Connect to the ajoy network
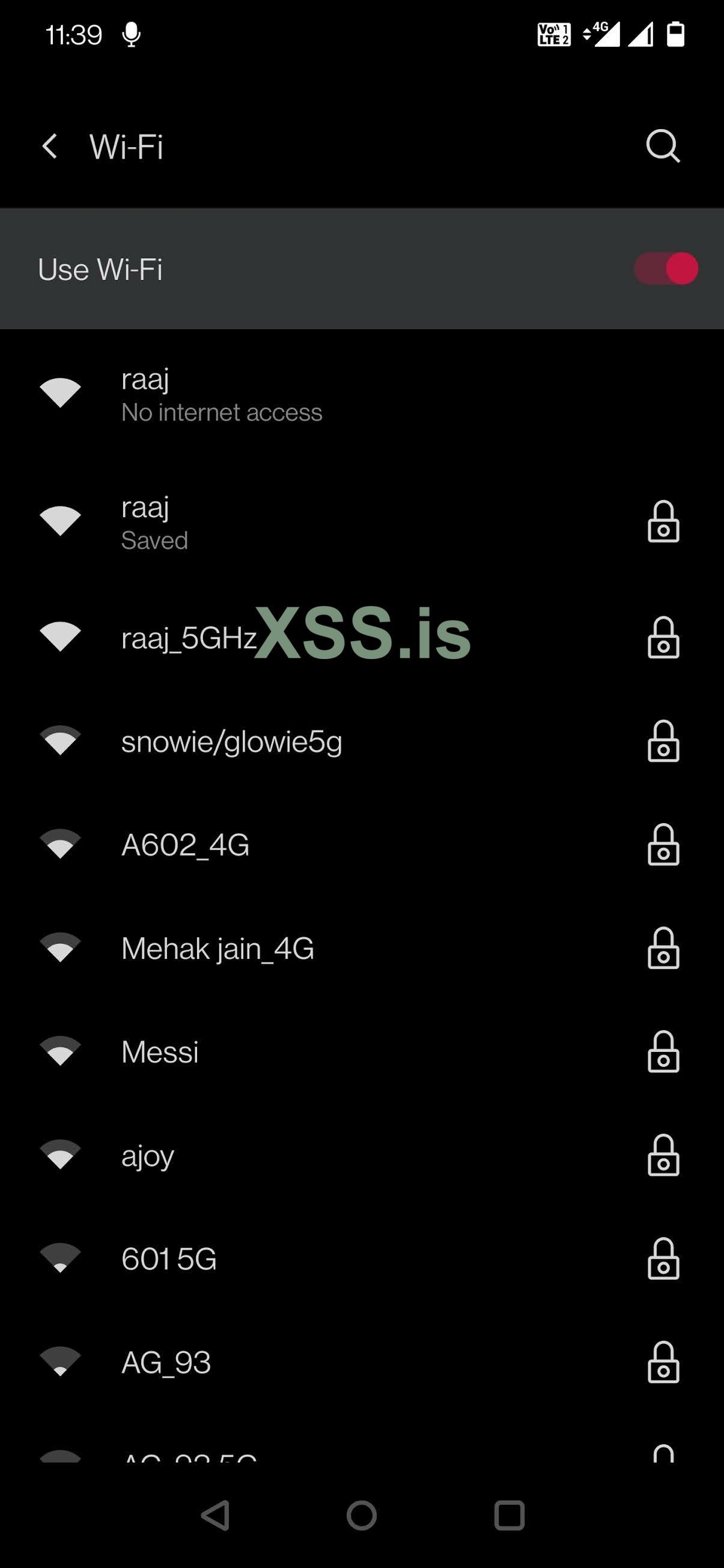Viewport: 724px width, 1568px height. pos(148,1155)
